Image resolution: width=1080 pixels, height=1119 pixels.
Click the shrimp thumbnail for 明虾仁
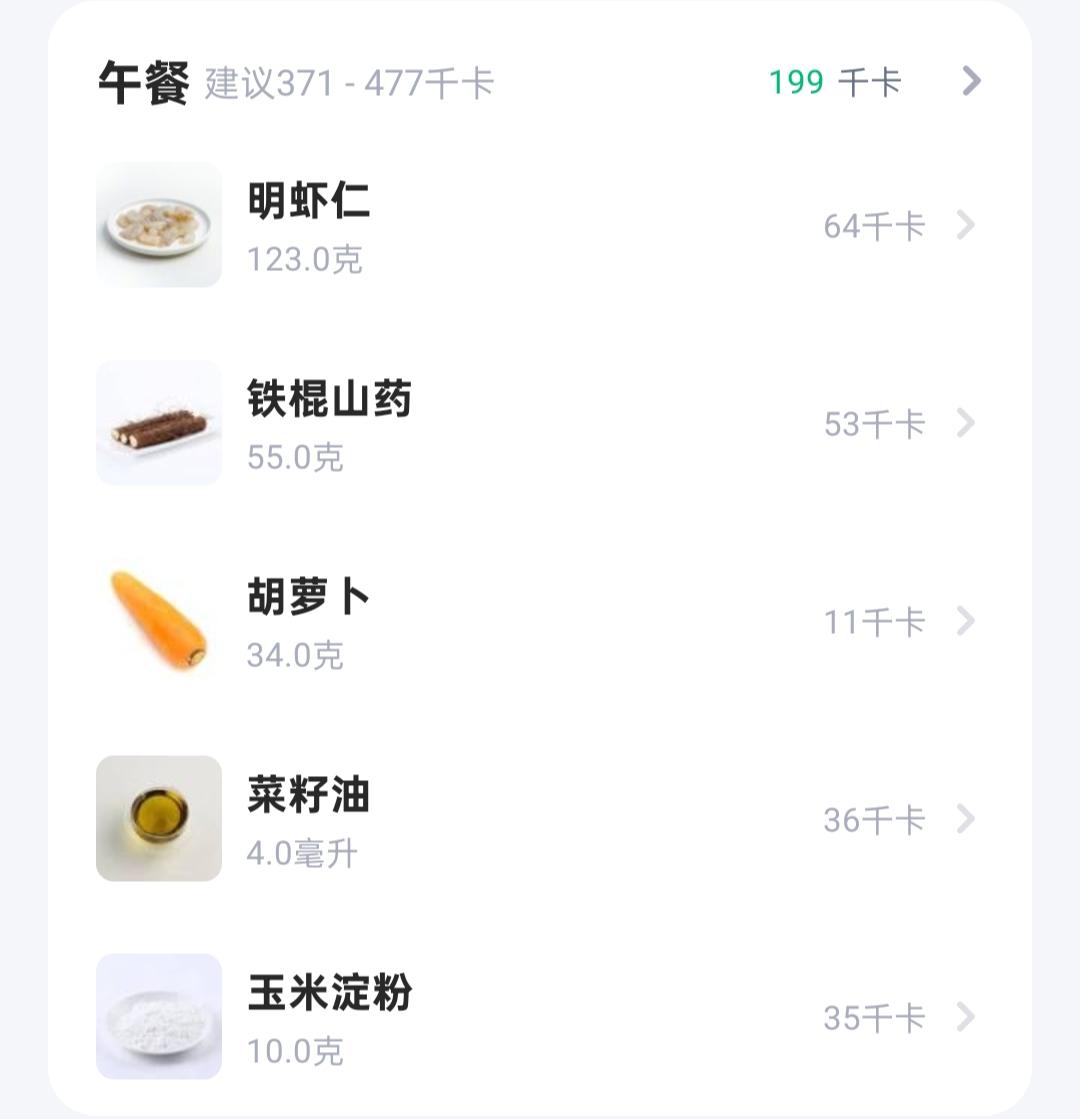click(158, 225)
